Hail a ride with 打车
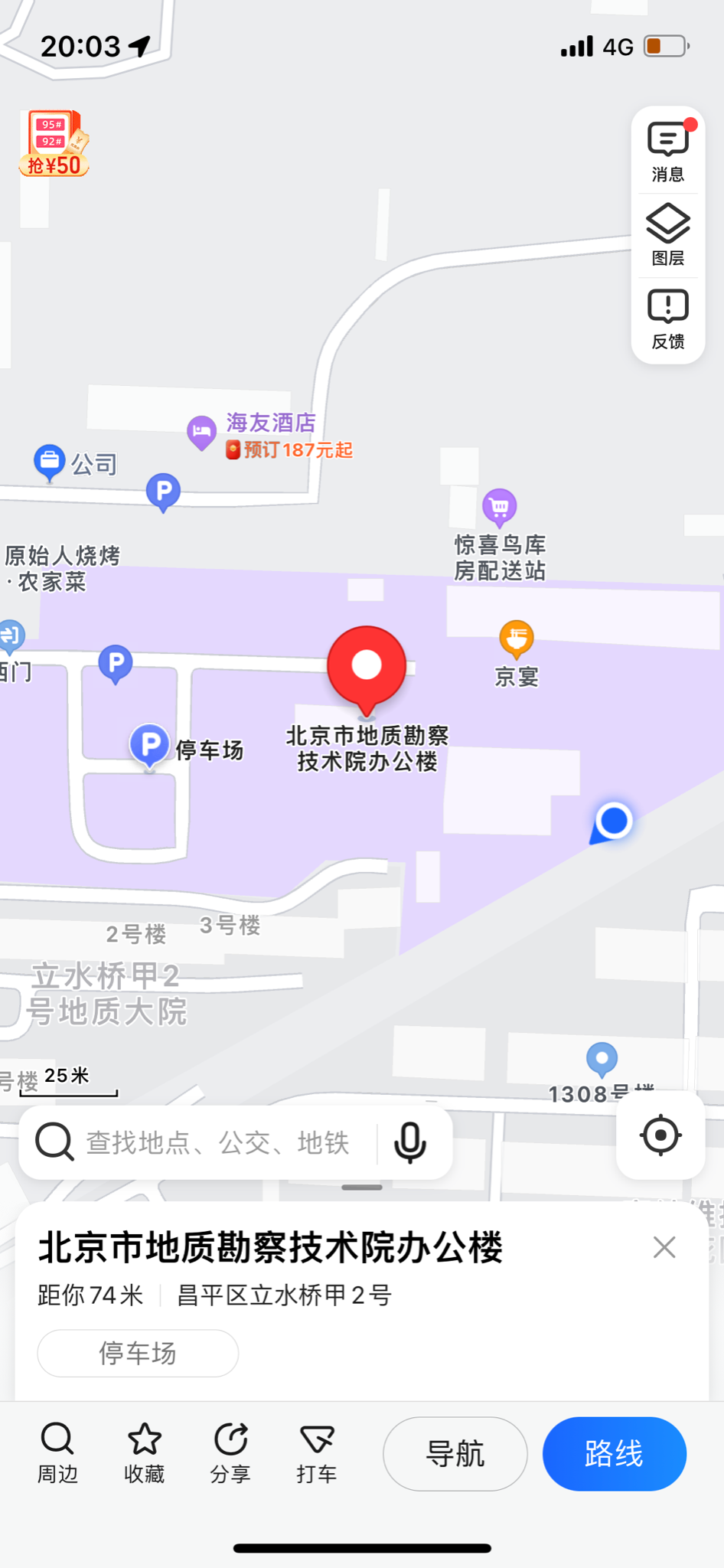Viewport: 724px width, 1568px height. click(x=317, y=1453)
